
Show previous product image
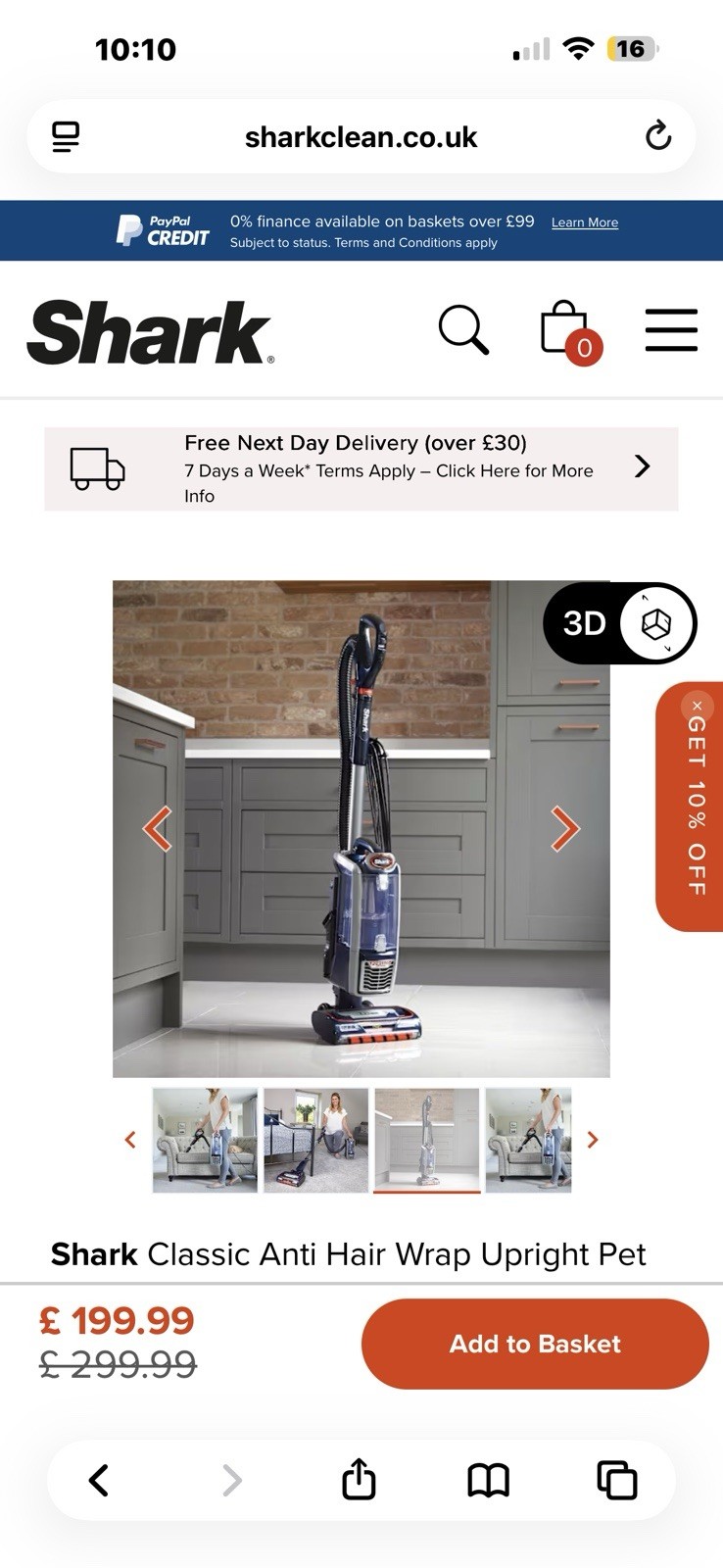click(x=158, y=829)
